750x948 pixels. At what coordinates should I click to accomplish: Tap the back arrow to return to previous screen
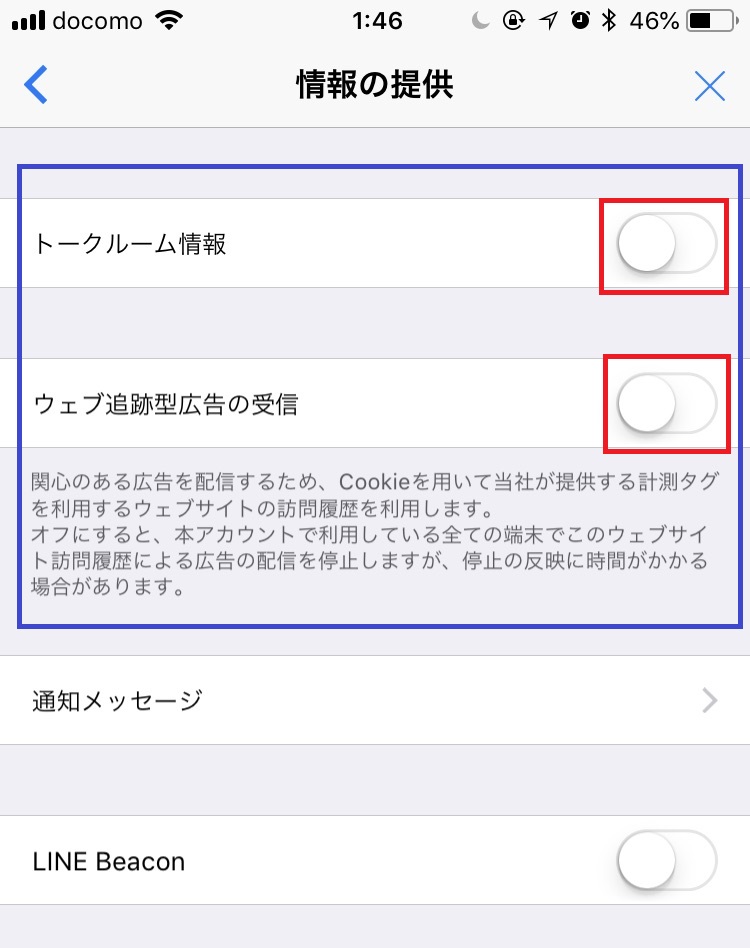tap(36, 86)
